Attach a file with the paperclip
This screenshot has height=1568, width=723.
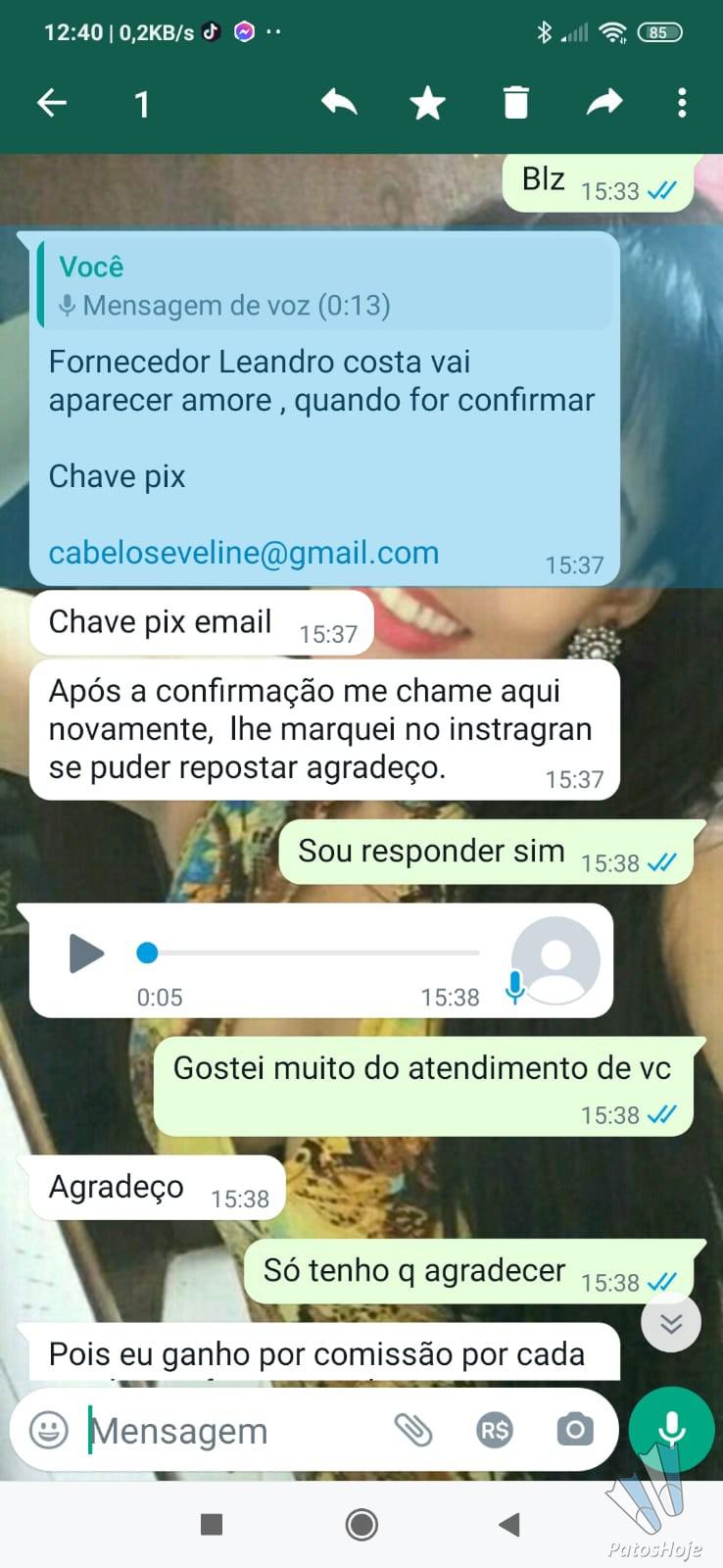(x=413, y=1431)
